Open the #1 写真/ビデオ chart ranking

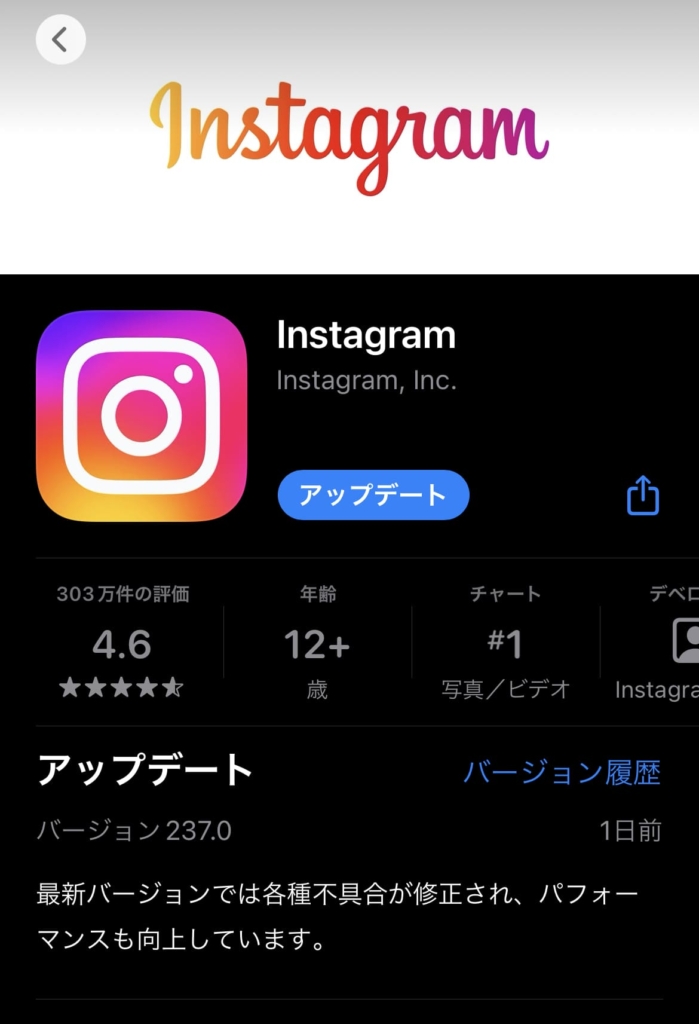(505, 645)
